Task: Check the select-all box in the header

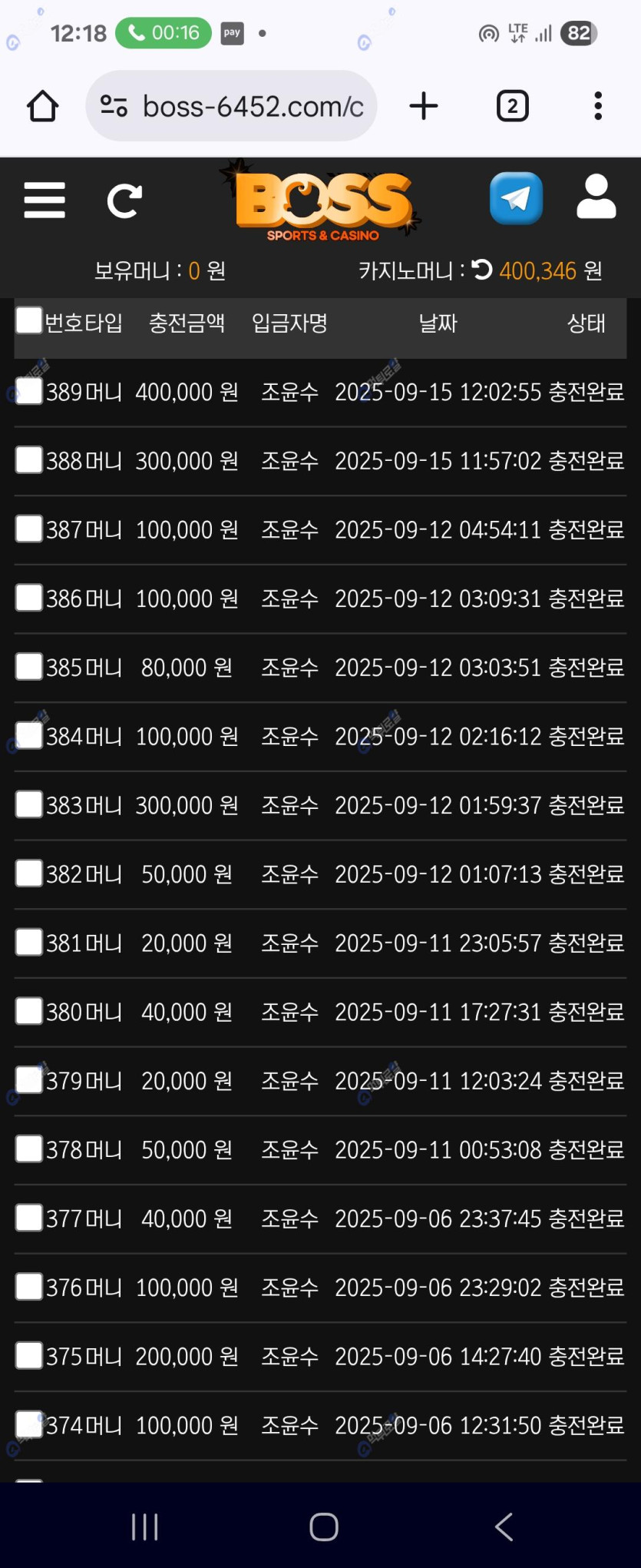Action: click(29, 320)
